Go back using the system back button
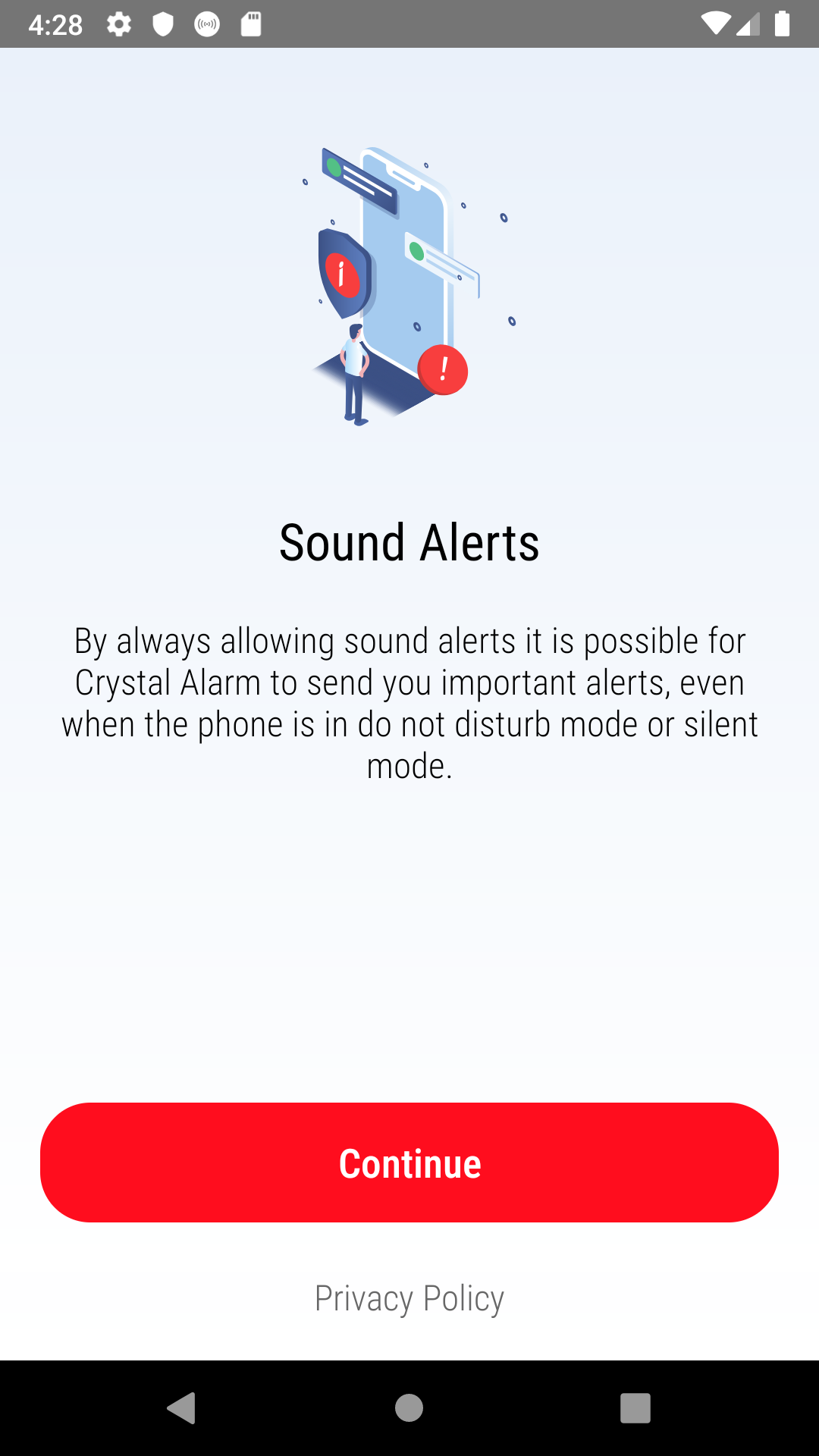Viewport: 819px width, 1456px height. coord(181,1408)
